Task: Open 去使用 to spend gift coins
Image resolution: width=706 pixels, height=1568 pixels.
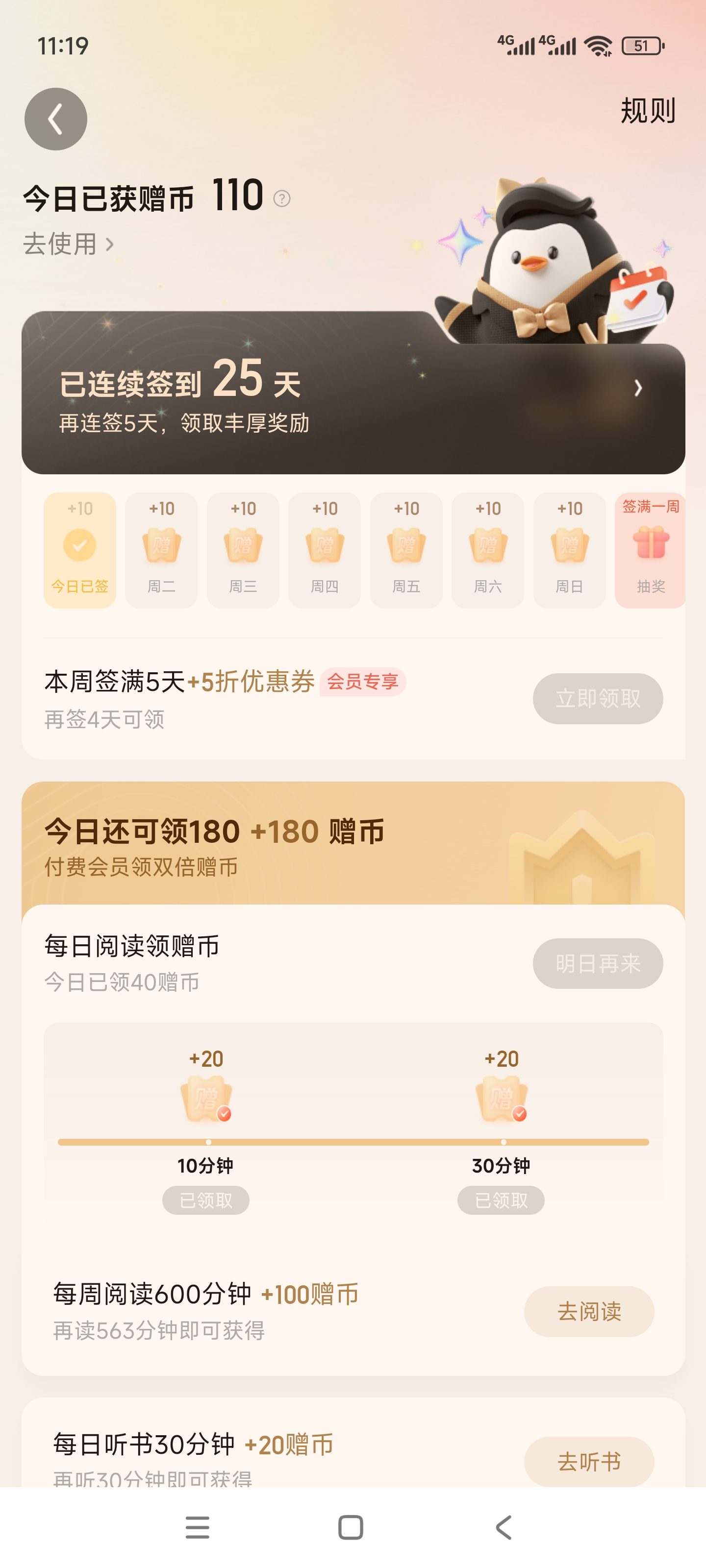Action: (x=68, y=244)
